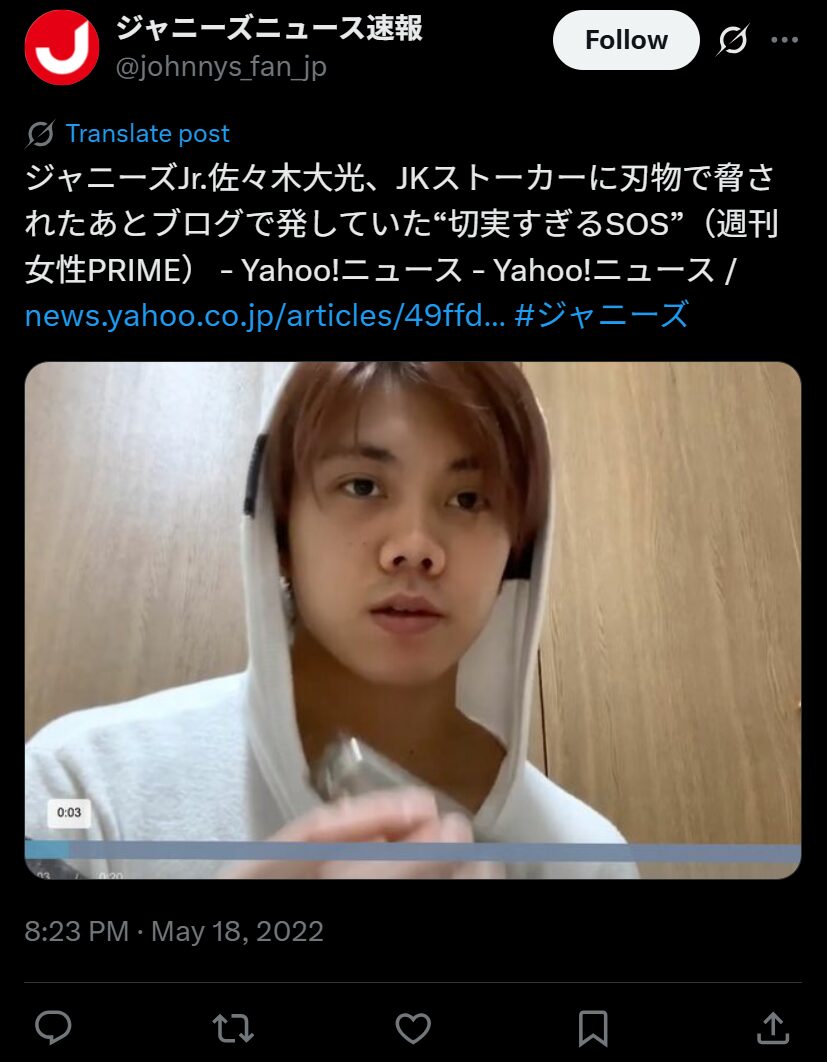Screen dimensions: 827x1062
Task: Open the #ジャニーズ hashtag
Action: pyautogui.click(x=602, y=316)
